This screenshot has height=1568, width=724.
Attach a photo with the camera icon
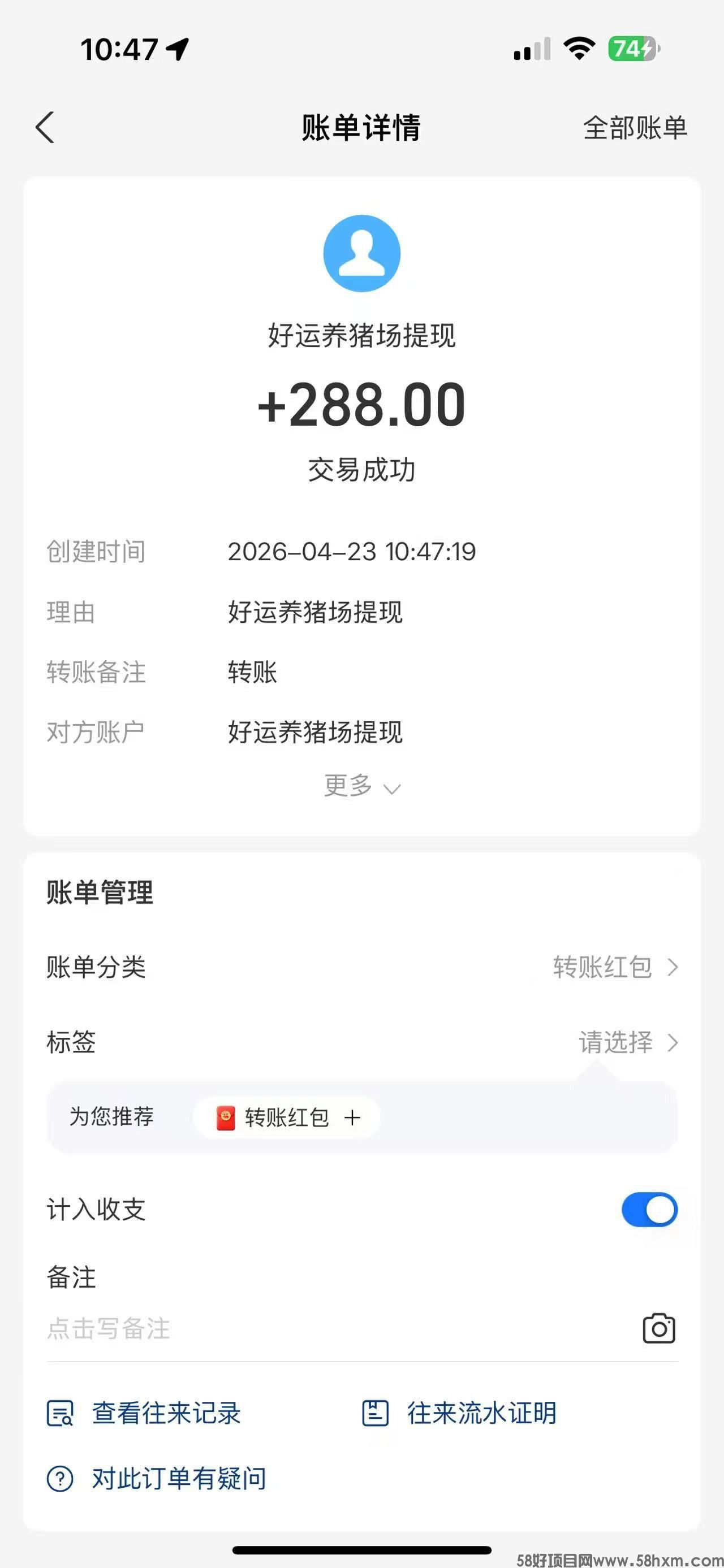click(x=659, y=1329)
